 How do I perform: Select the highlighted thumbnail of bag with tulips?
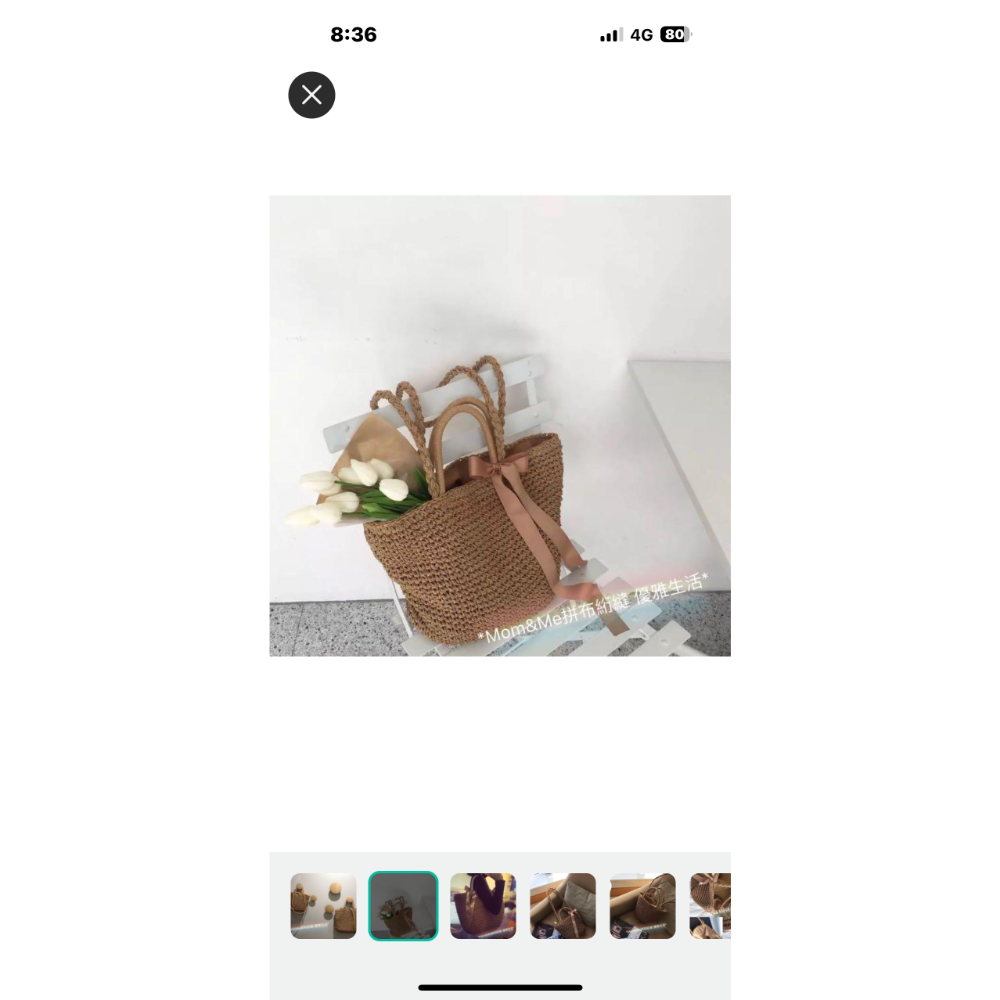(x=403, y=906)
